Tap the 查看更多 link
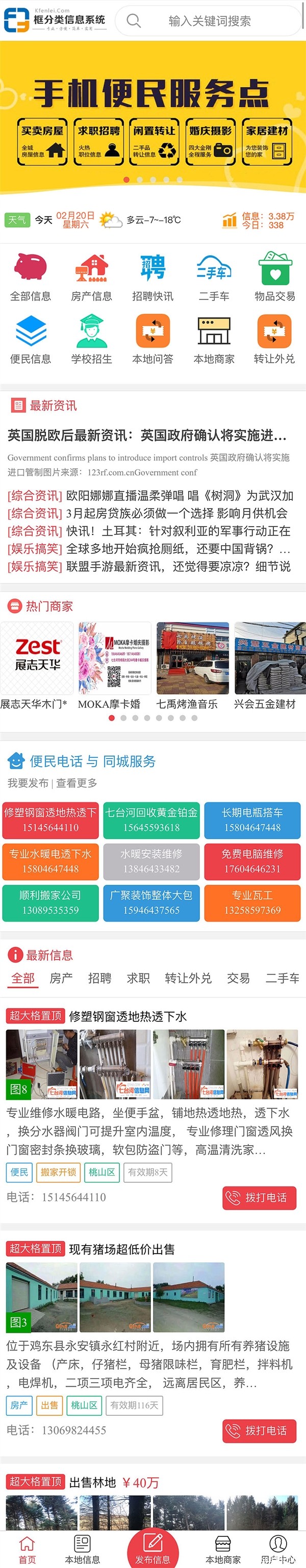 click(x=77, y=783)
